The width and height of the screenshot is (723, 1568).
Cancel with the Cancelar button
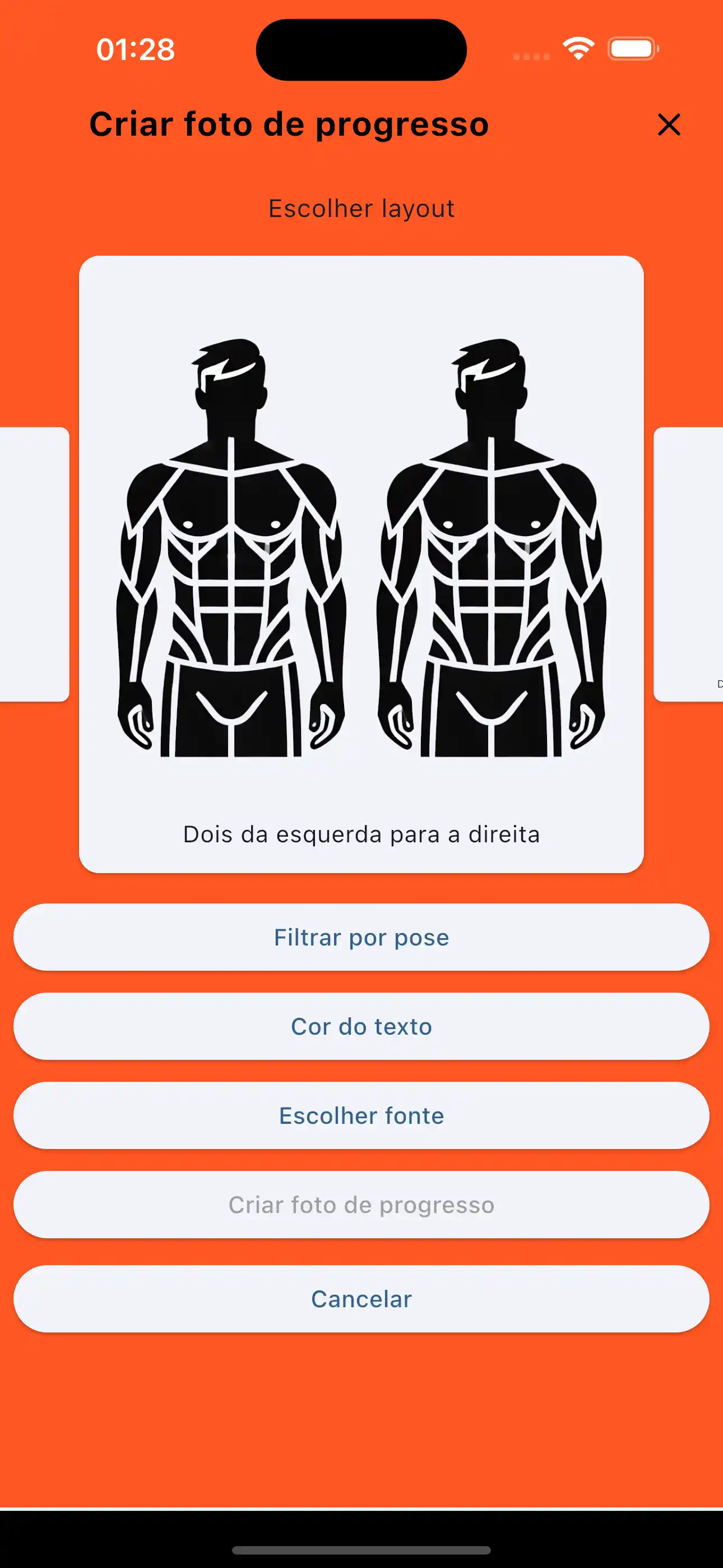click(361, 1299)
